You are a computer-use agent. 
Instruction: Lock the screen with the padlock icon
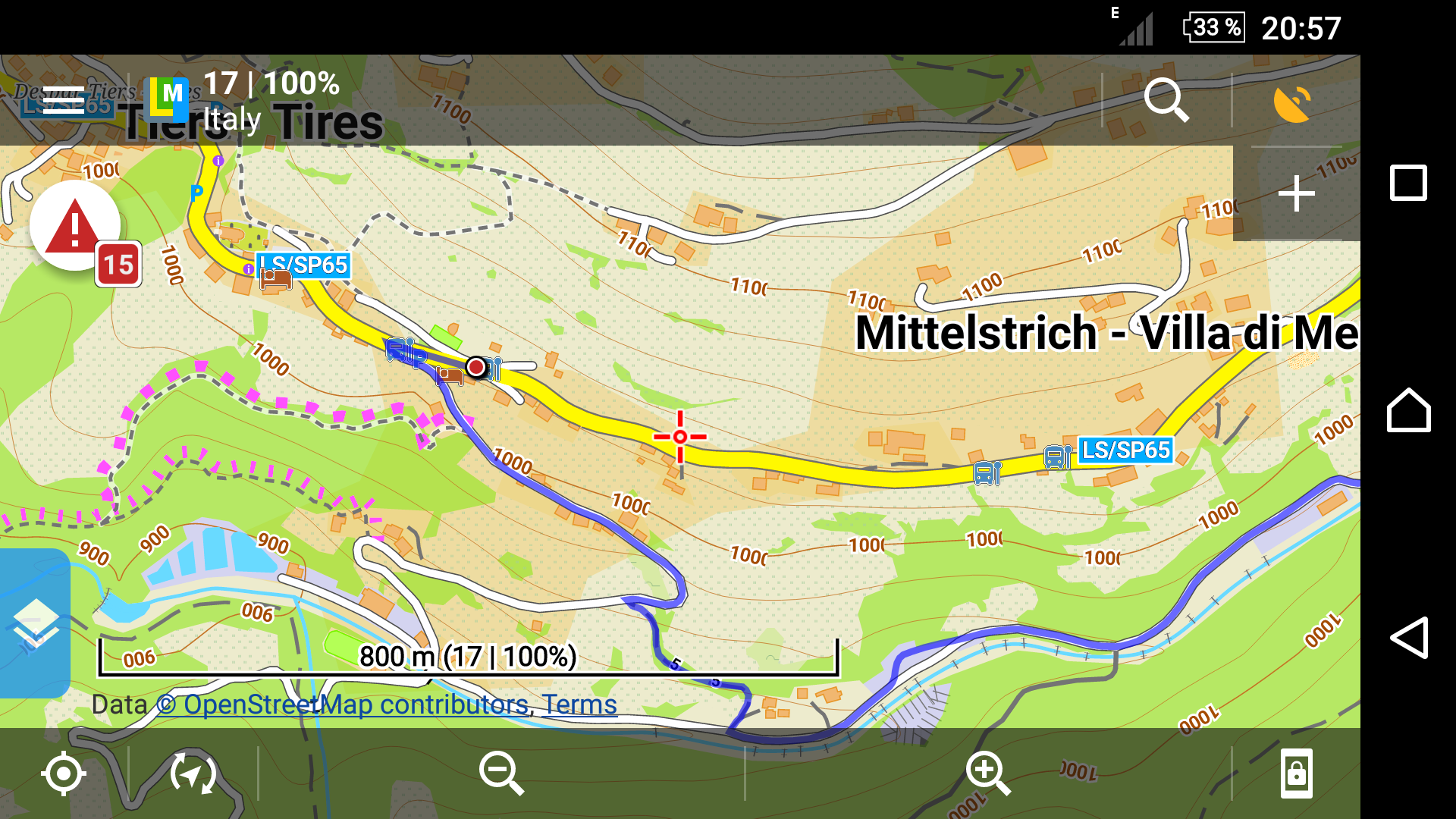[x=1296, y=773]
